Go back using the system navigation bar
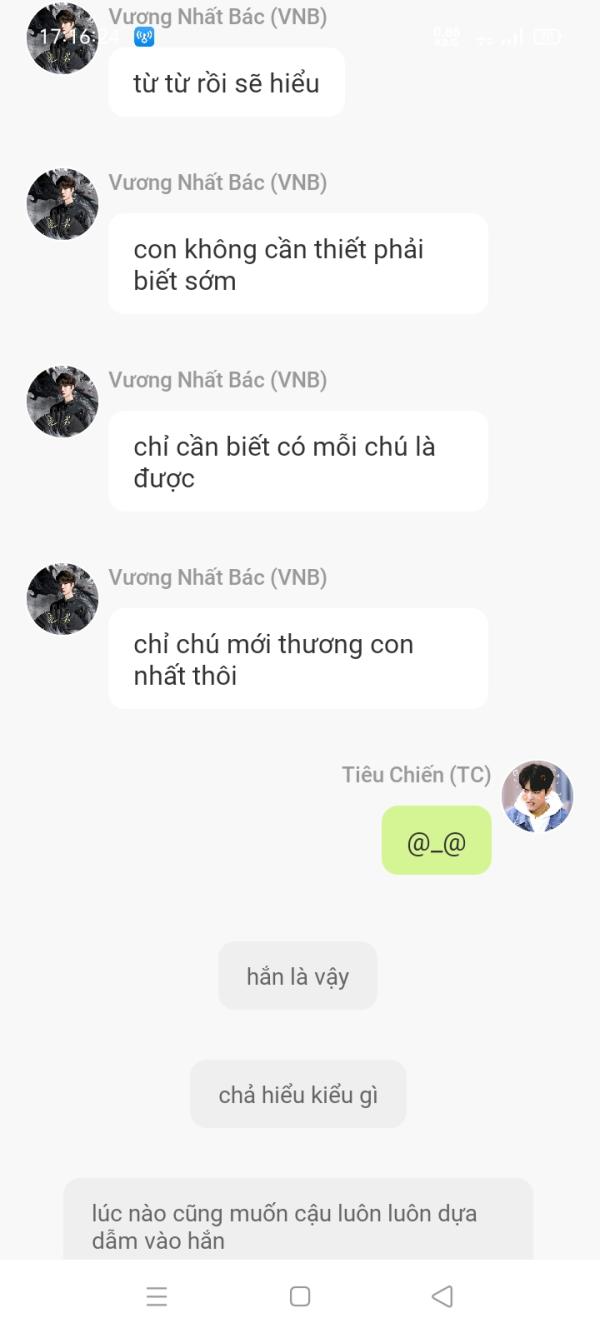This screenshot has width=600, height=1333. 442,1296
